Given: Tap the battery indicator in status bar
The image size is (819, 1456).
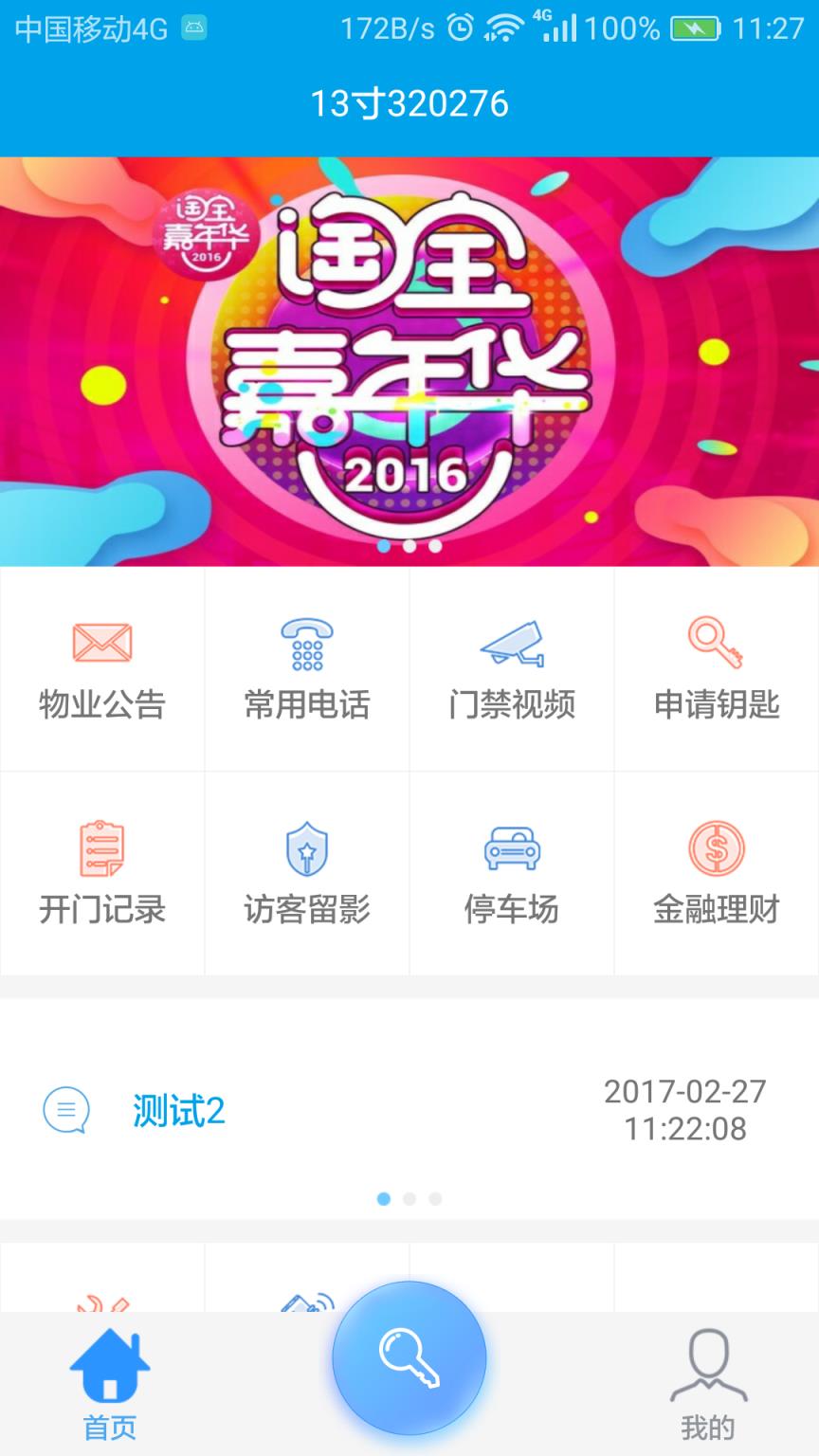Looking at the screenshot, I should 695,26.
